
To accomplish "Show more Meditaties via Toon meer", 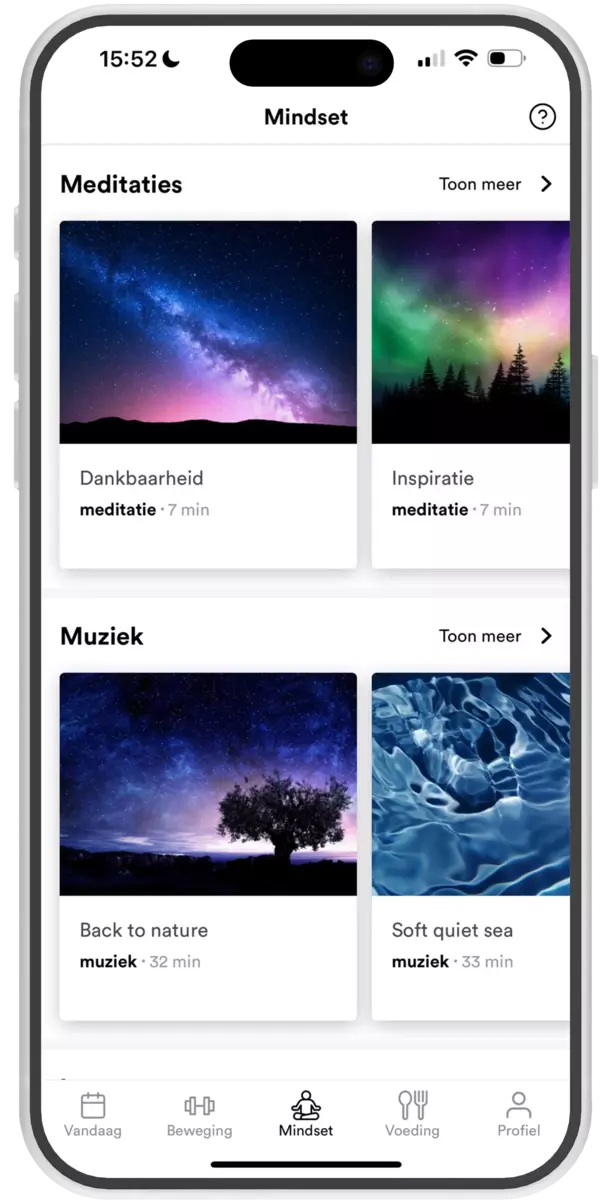I will 496,184.
